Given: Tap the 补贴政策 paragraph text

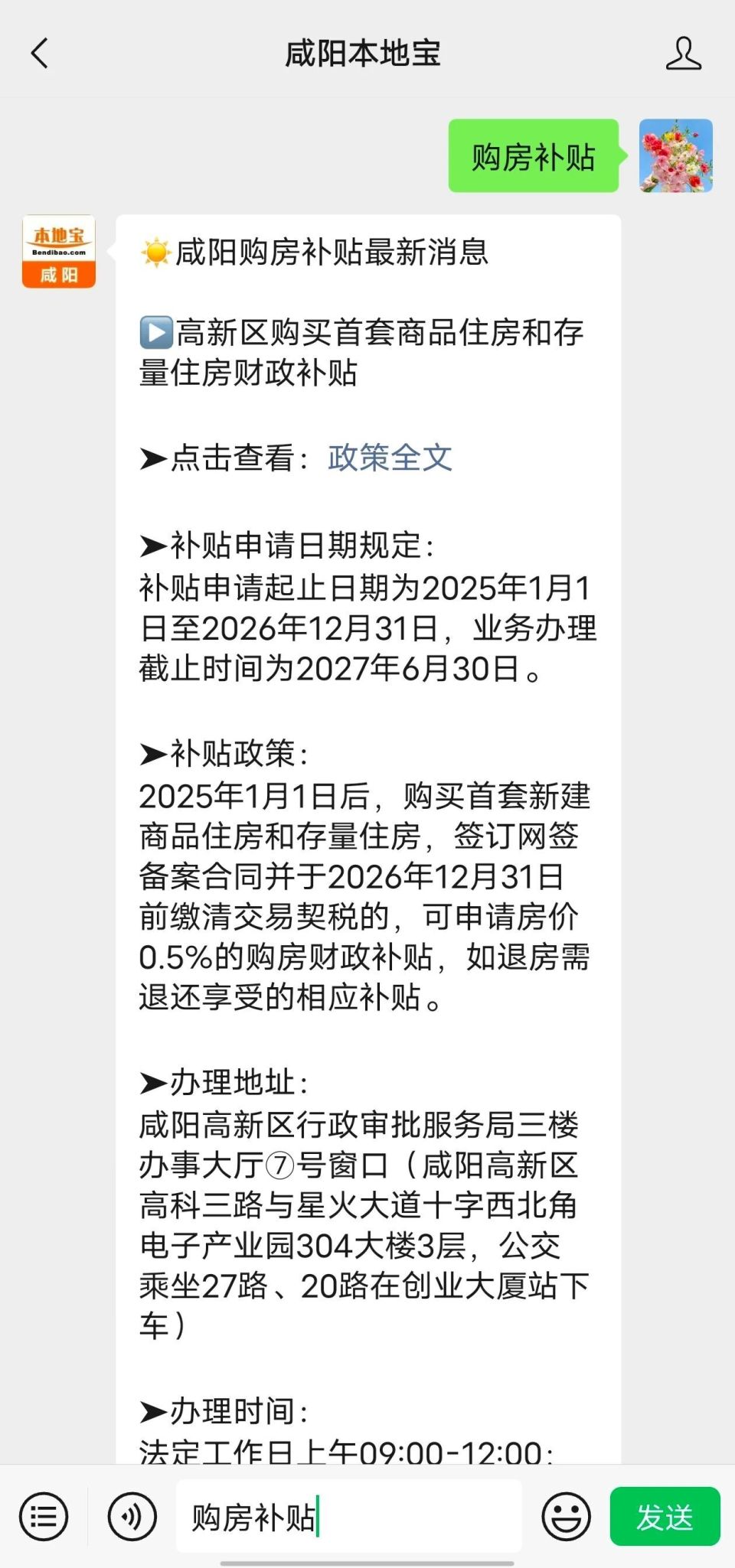Looking at the screenshot, I should coord(360,888).
